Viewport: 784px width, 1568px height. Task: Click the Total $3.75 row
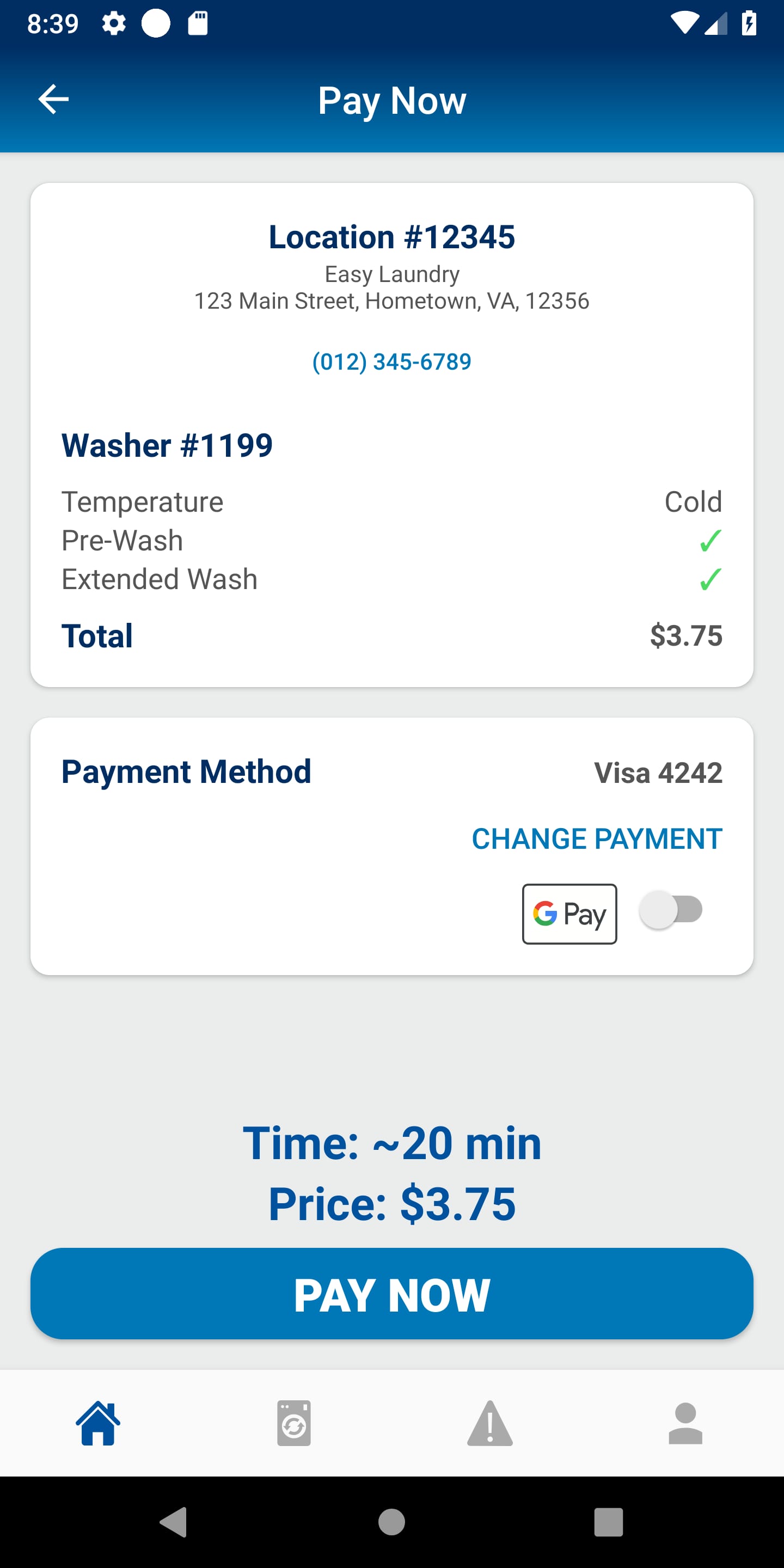[391, 635]
